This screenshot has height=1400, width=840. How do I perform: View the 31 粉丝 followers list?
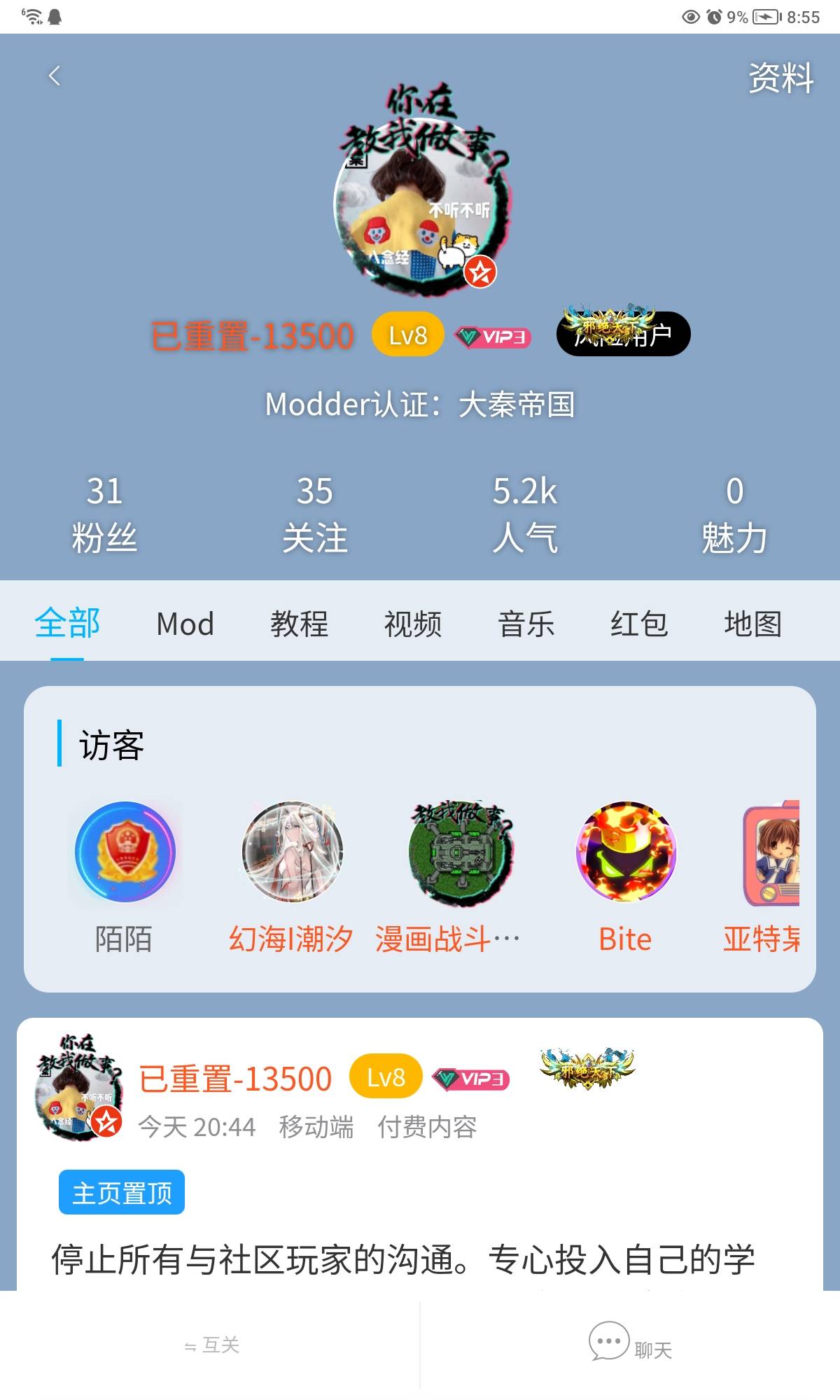[104, 514]
